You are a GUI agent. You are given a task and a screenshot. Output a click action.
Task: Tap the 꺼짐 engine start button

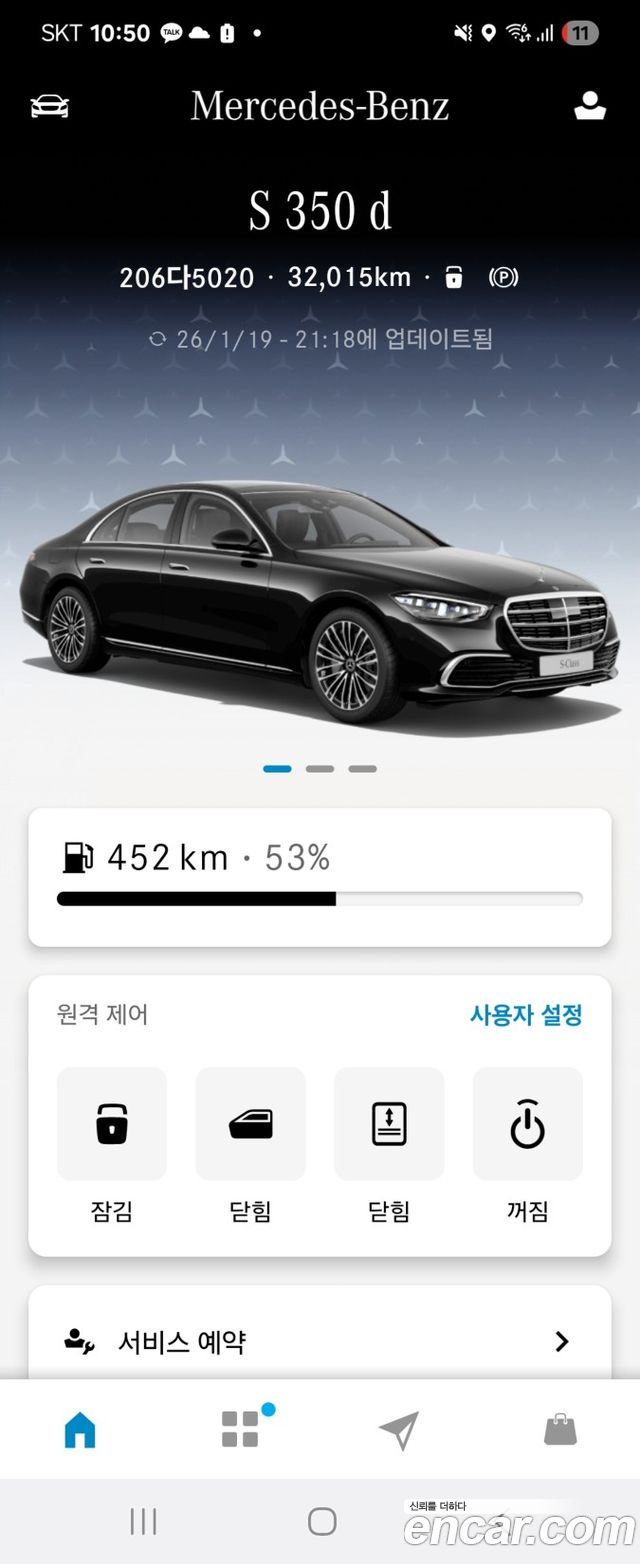(x=527, y=1124)
